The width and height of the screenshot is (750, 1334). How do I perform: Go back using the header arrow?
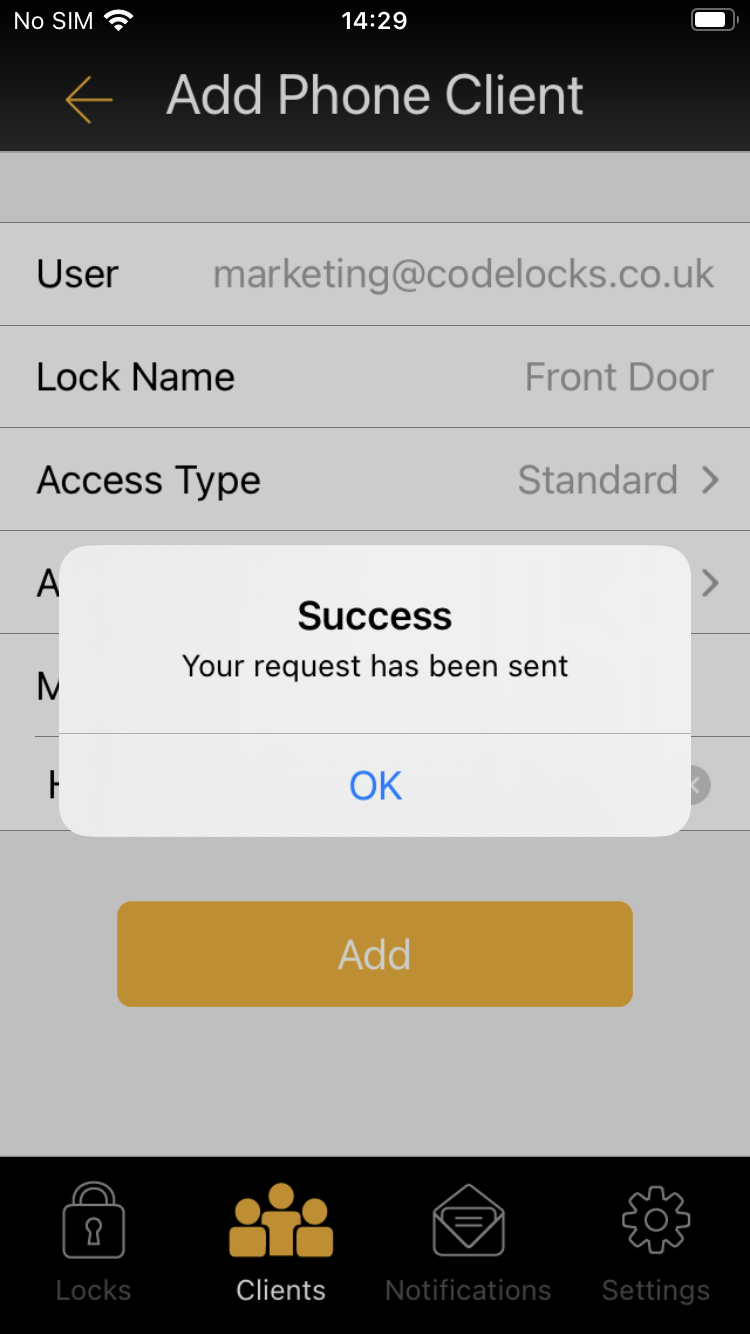coord(89,98)
